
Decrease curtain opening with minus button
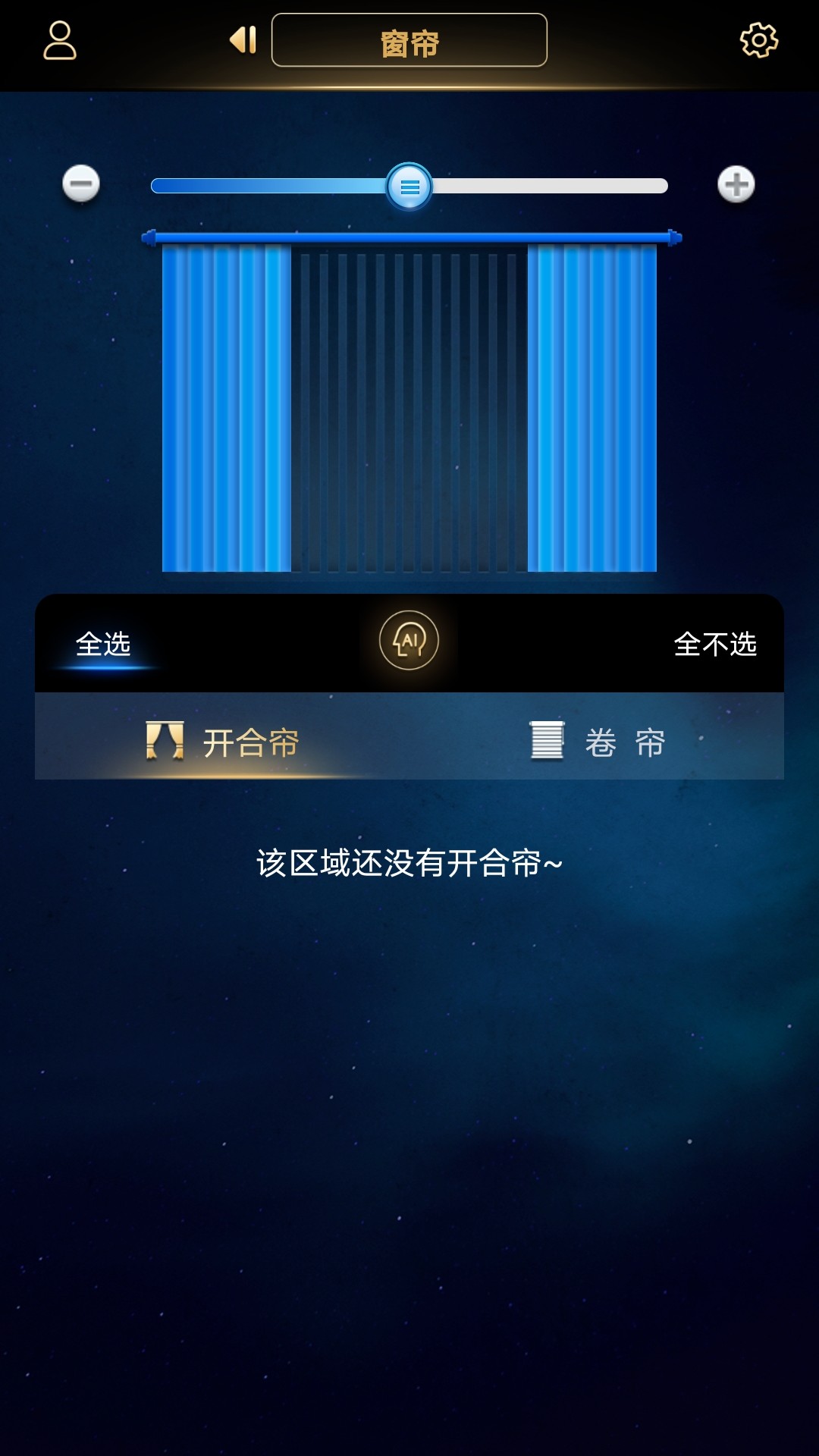(81, 184)
